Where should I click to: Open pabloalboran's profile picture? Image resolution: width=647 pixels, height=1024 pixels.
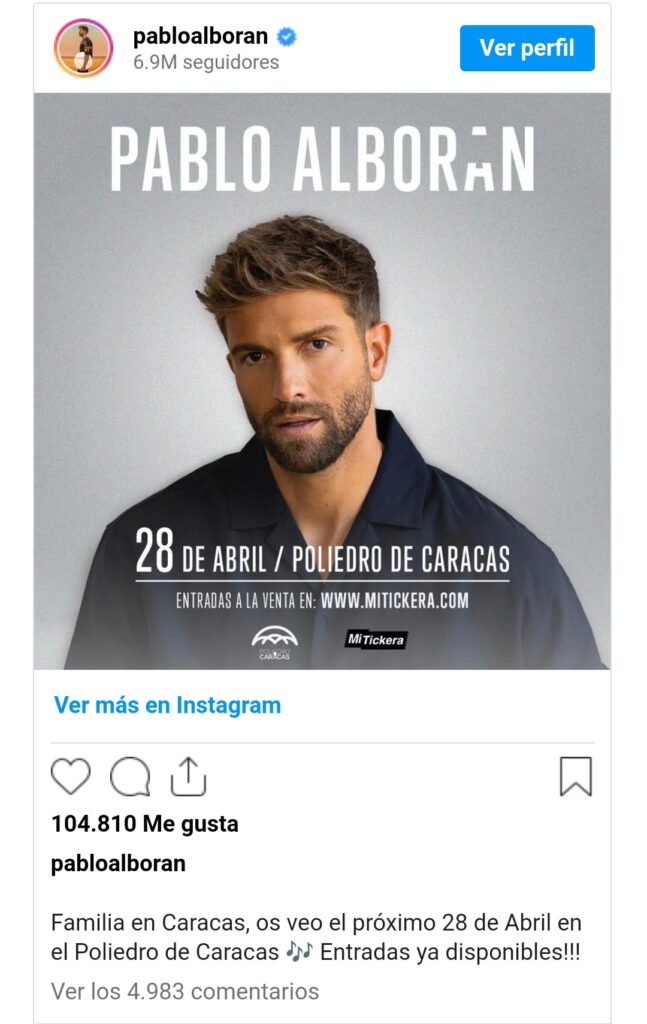[x=84, y=48]
